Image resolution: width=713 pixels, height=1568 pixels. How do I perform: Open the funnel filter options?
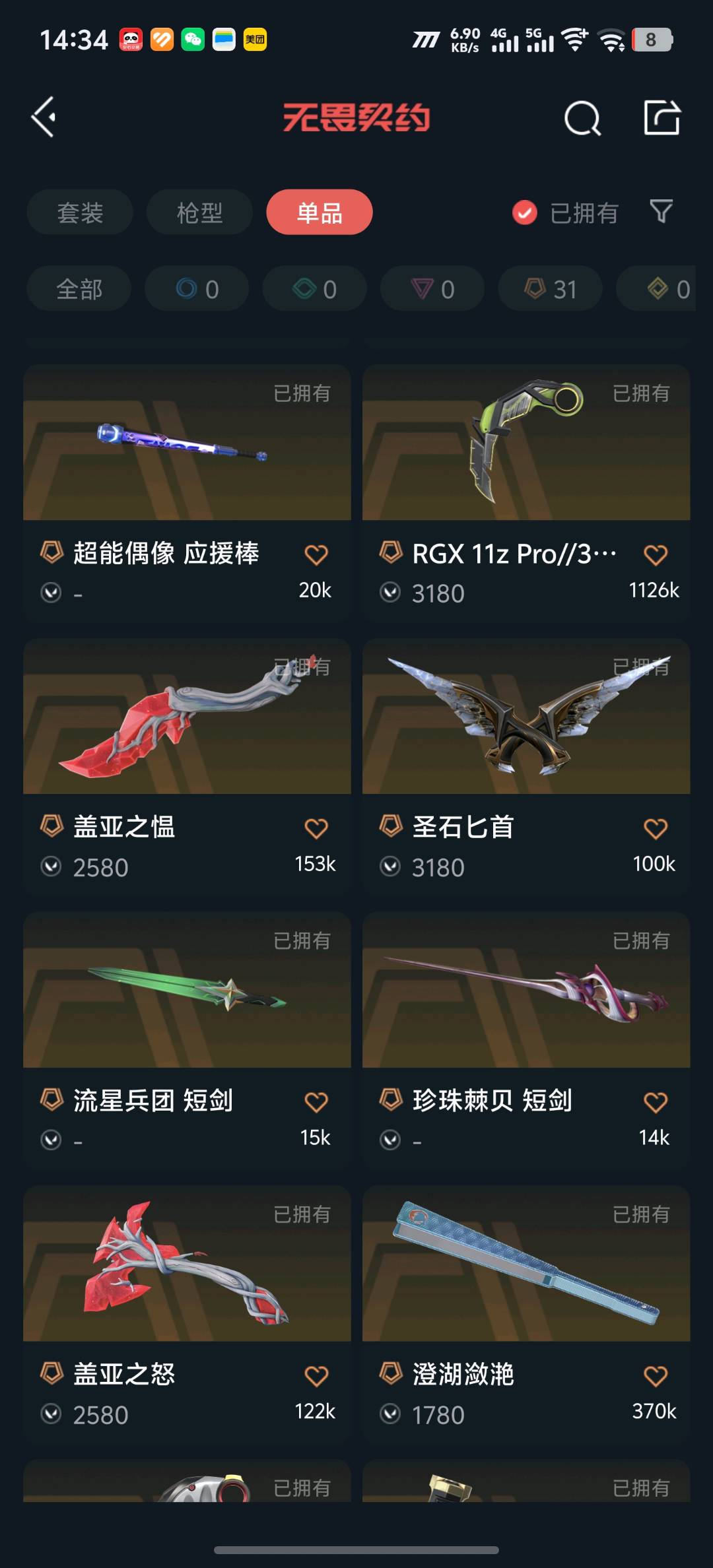(661, 211)
